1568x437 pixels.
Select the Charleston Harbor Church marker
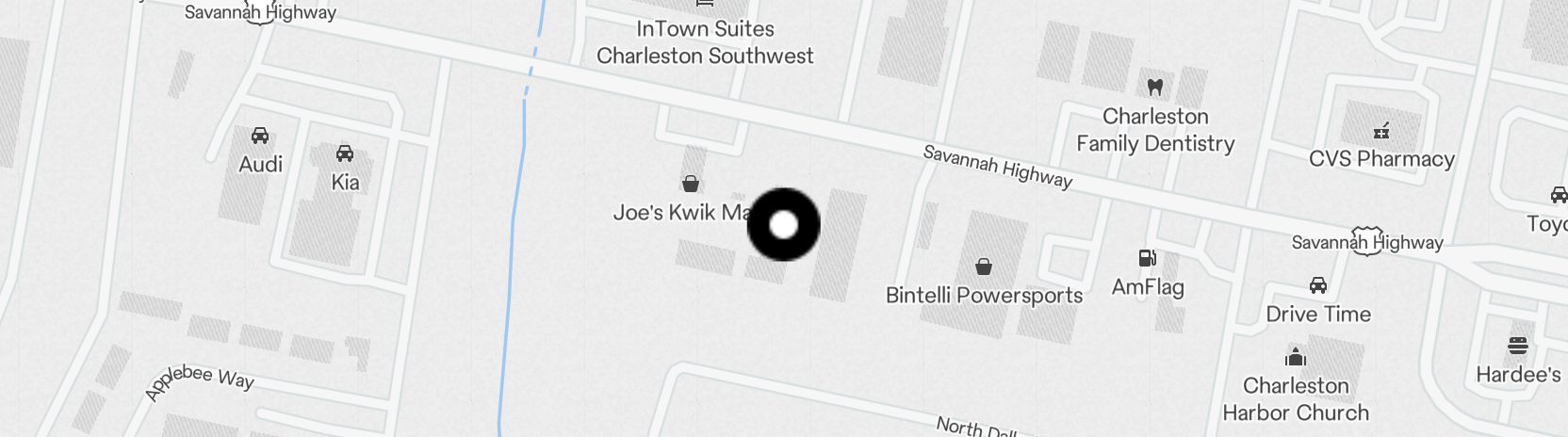click(1296, 358)
